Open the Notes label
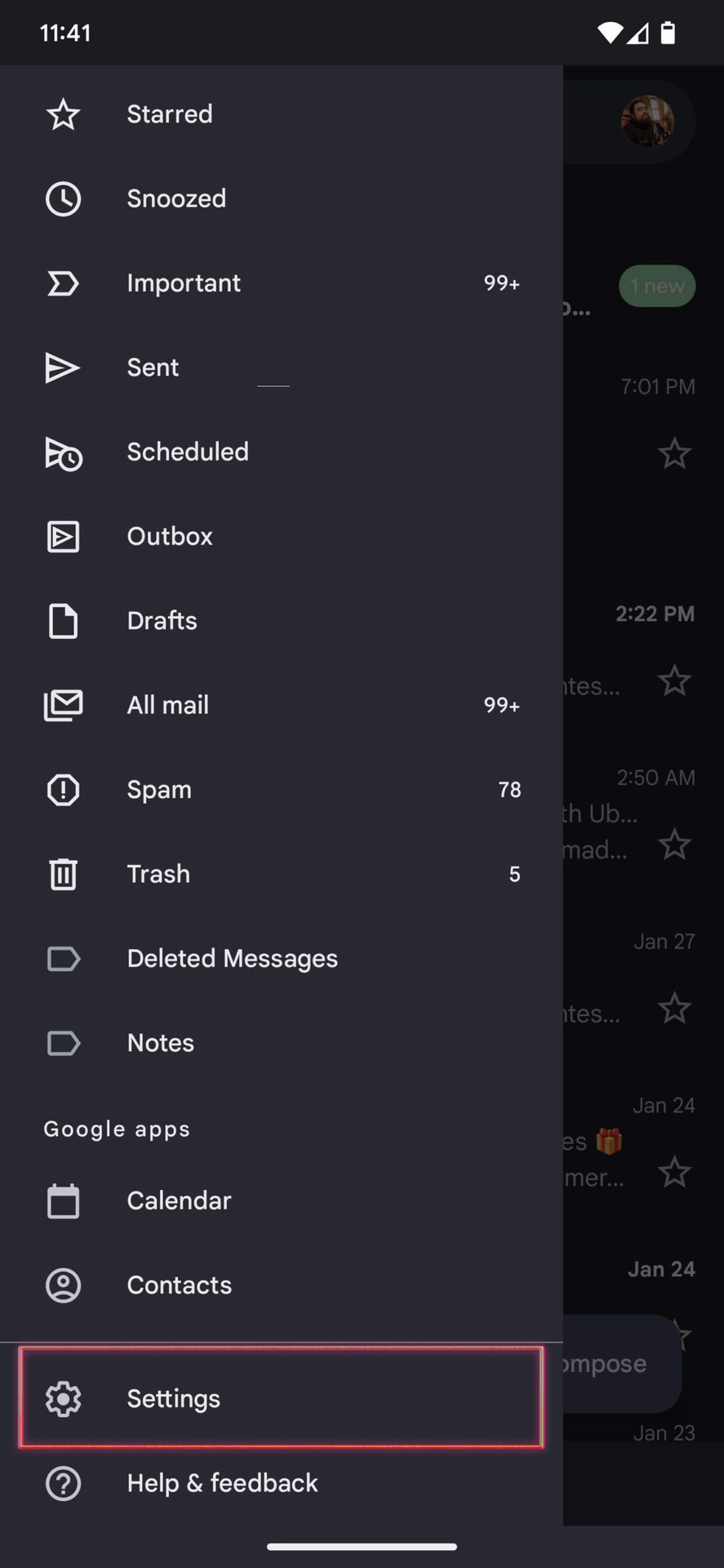724x1568 pixels. coord(161,1043)
